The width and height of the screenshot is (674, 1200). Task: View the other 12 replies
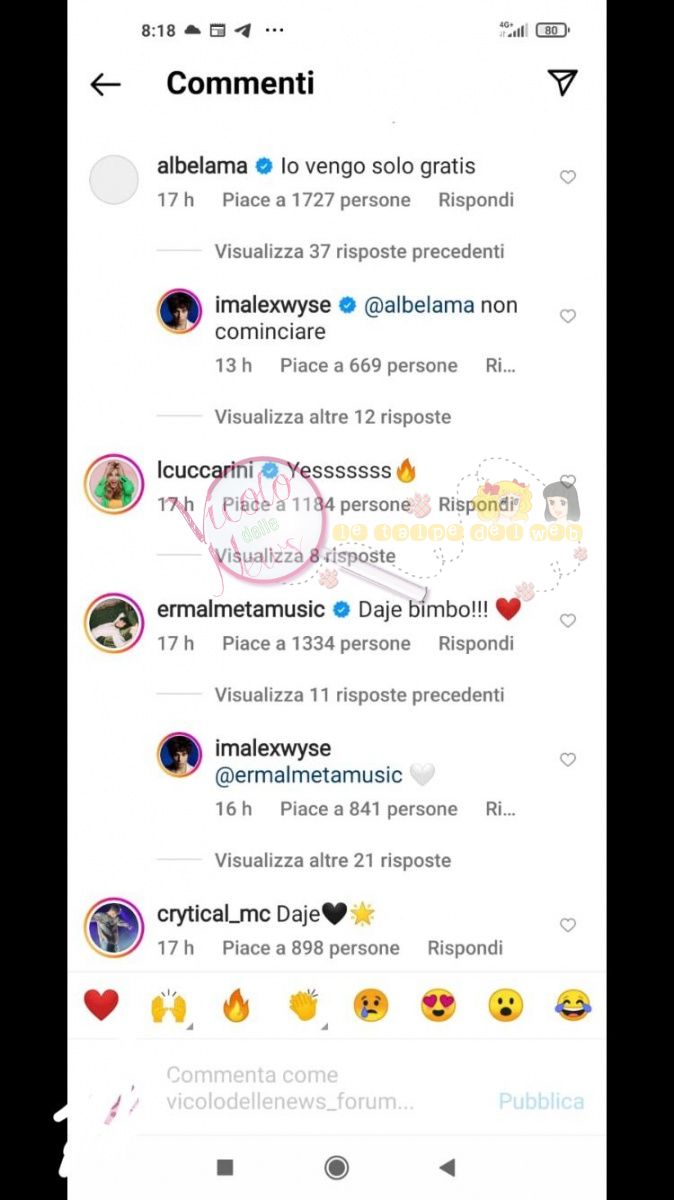coord(332,417)
